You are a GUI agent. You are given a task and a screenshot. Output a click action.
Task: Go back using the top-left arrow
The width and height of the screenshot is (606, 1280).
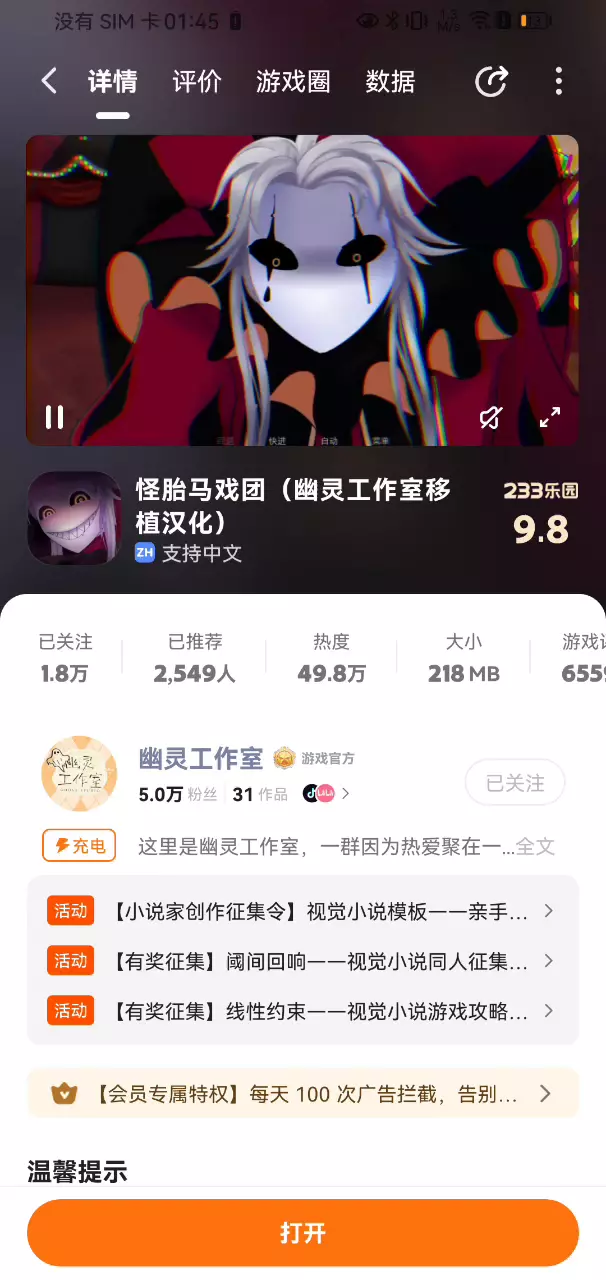coord(48,81)
